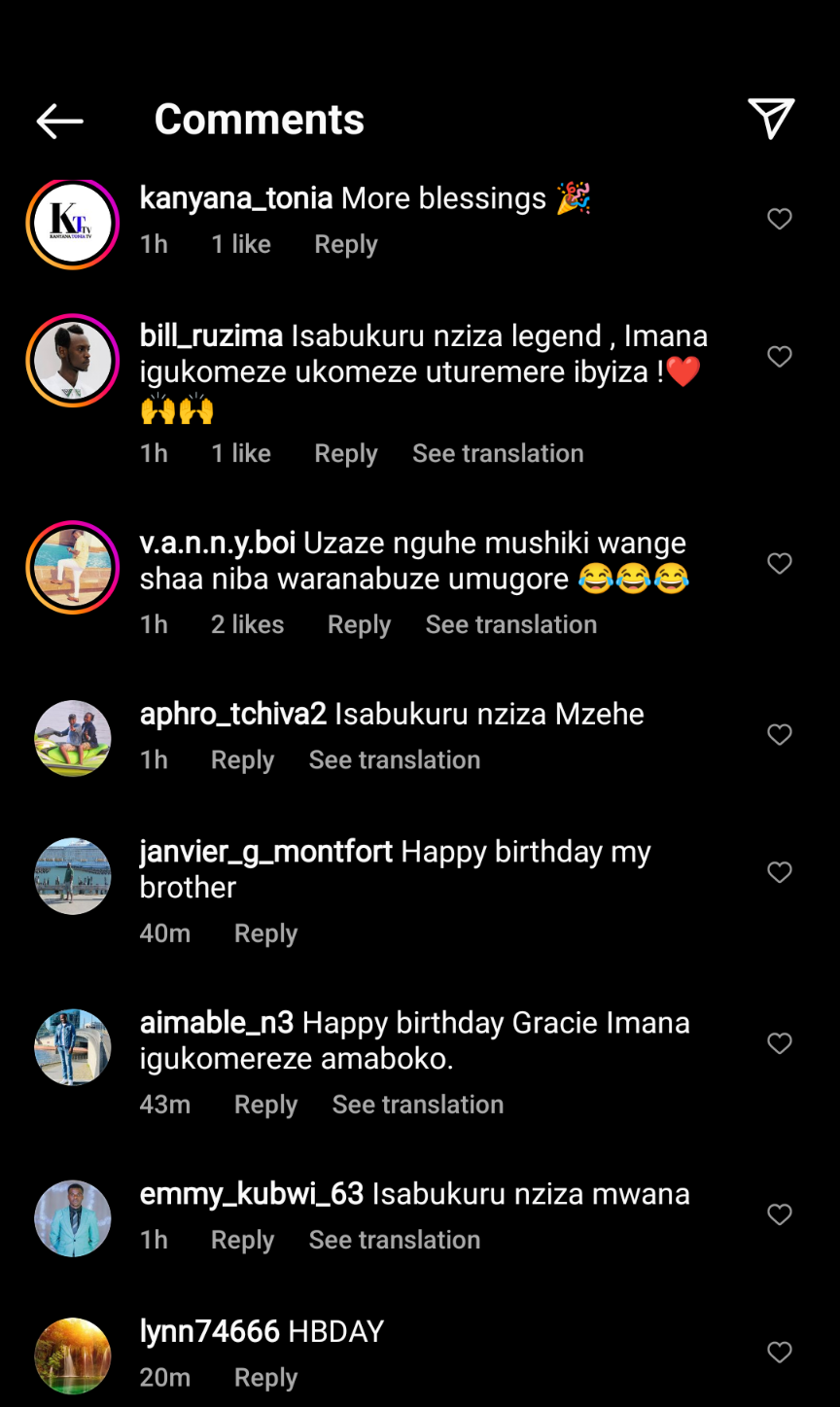See translation of bill_ruzima's comment
The height and width of the screenshot is (1407, 840).
(498, 454)
